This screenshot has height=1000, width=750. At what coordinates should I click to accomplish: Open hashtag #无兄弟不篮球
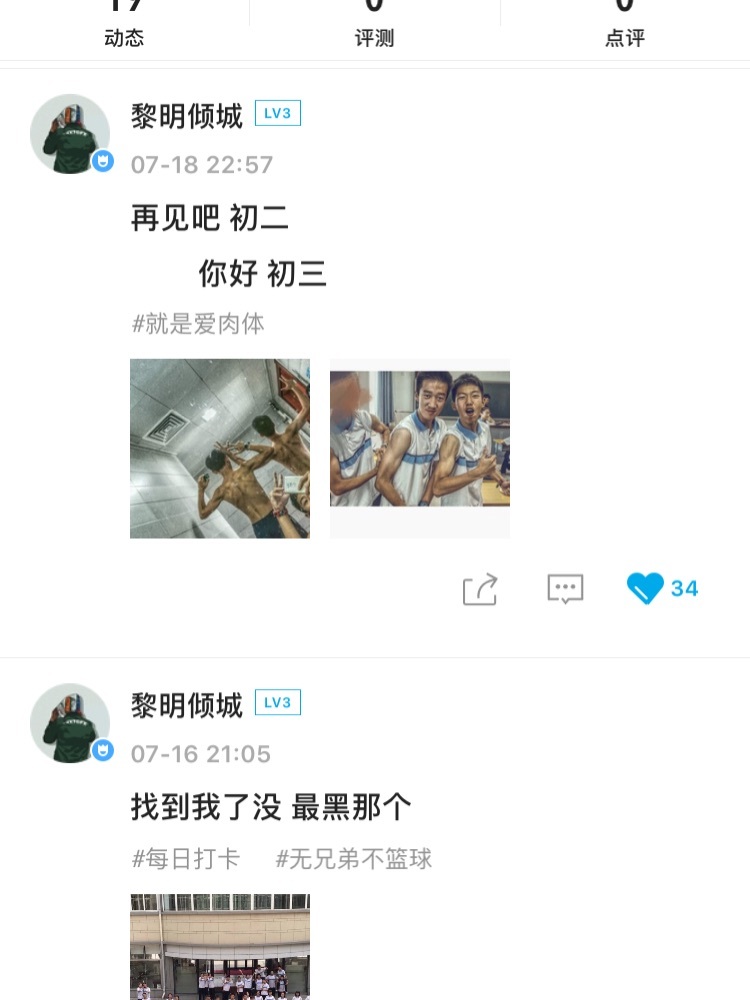point(354,859)
